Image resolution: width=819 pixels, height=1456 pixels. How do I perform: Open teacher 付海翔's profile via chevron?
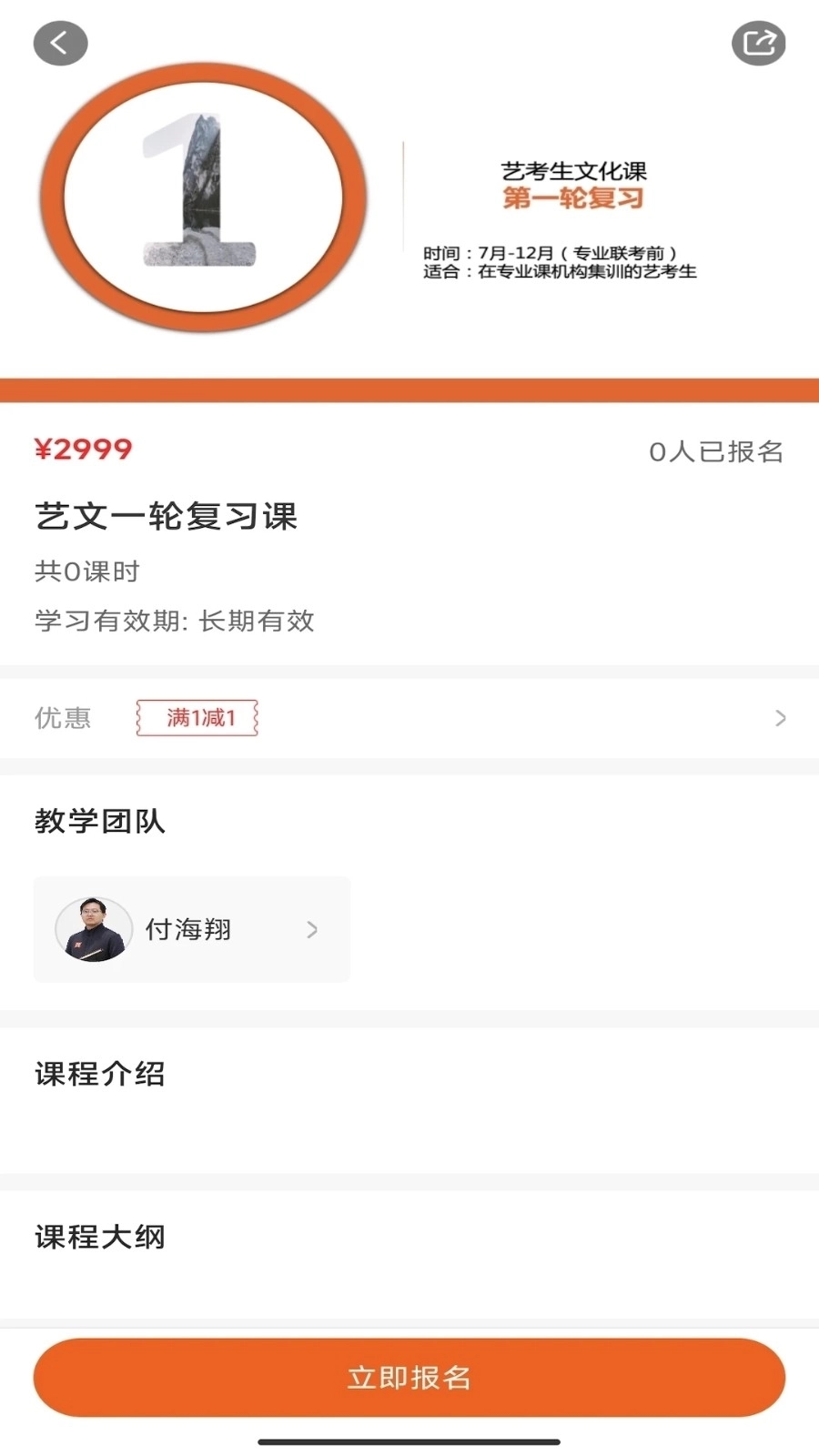point(313,930)
